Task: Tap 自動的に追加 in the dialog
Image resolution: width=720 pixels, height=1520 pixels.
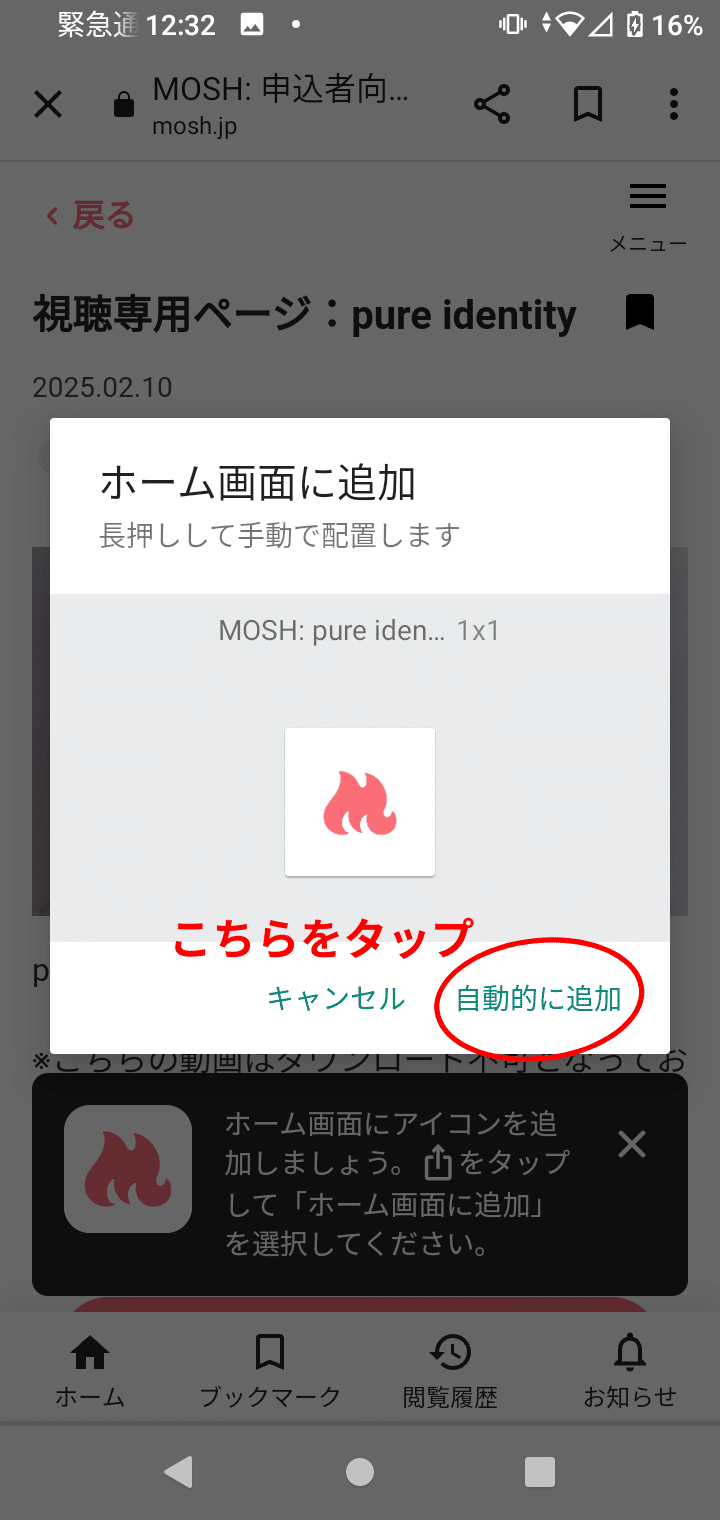Action: tap(539, 998)
